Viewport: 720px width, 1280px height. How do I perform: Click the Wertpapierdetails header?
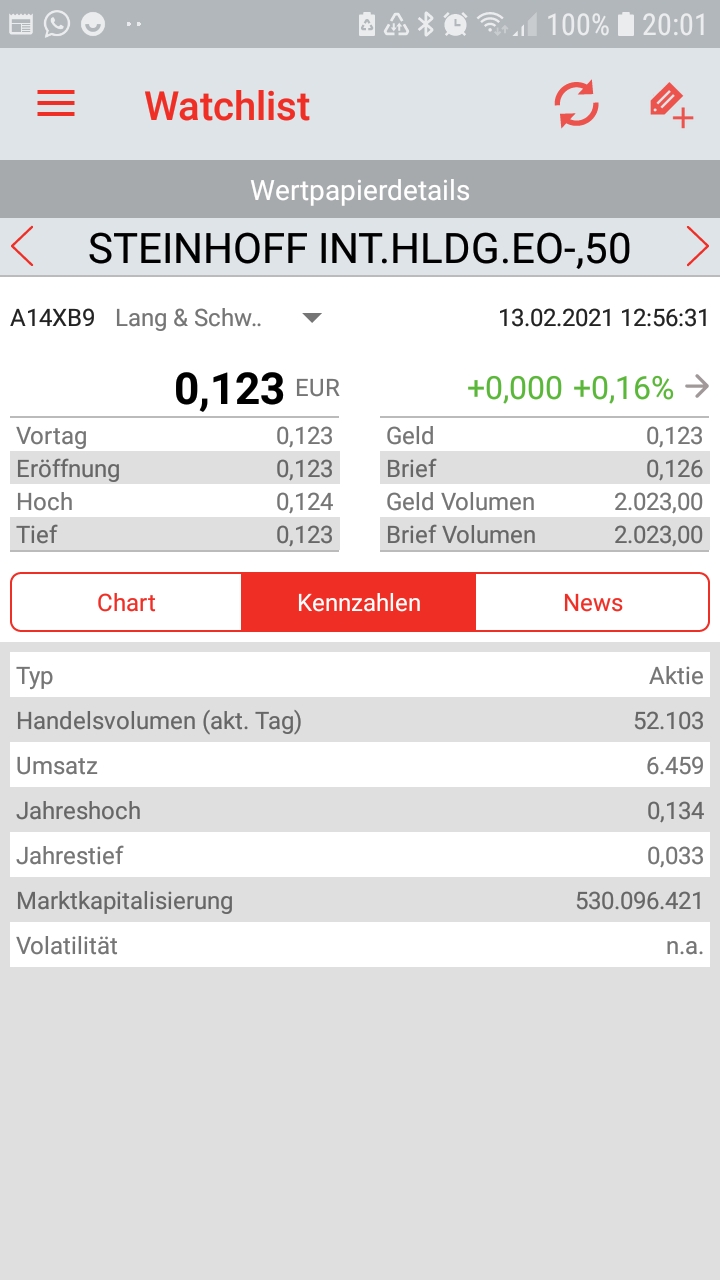point(360,189)
